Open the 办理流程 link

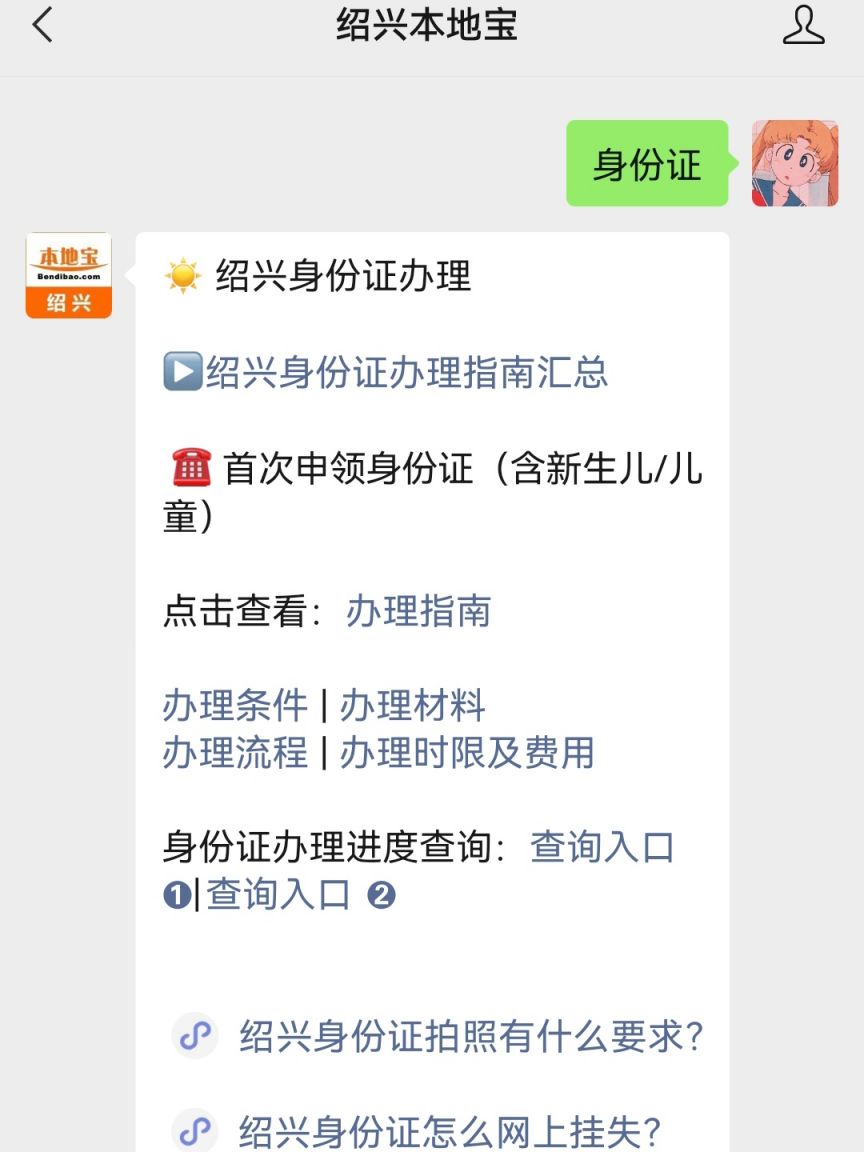(235, 752)
